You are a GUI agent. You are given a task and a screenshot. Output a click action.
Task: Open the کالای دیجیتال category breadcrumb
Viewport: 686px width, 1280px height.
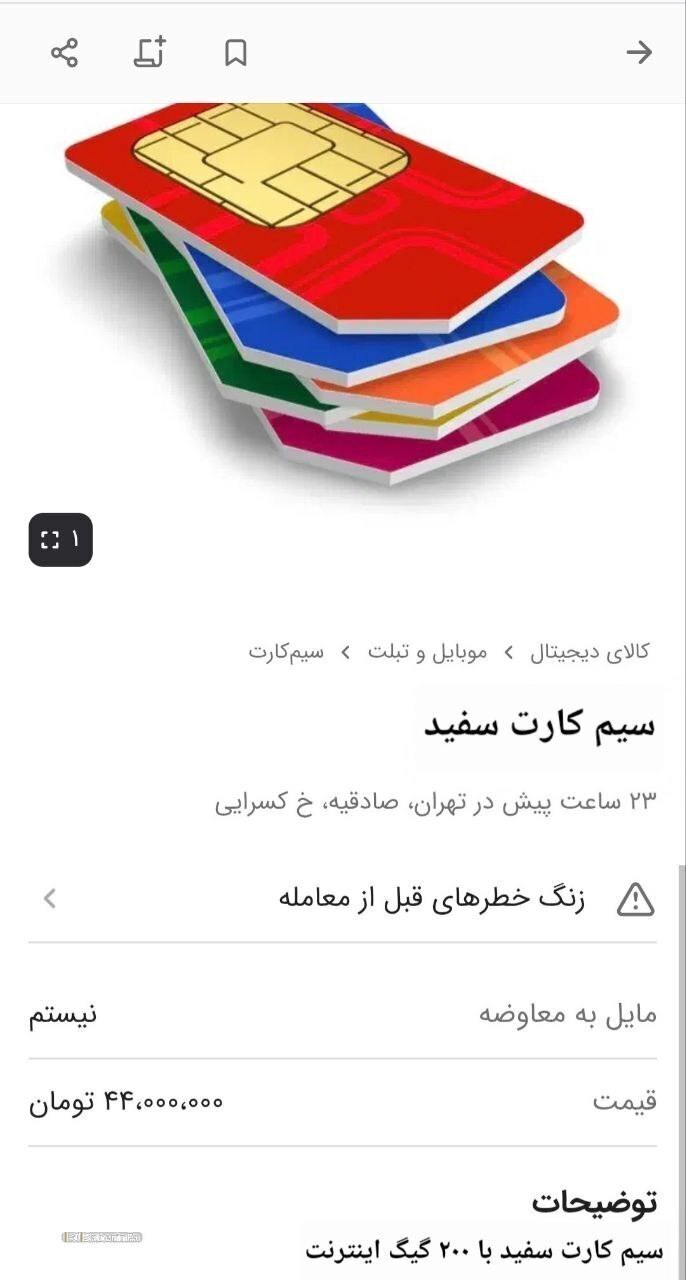[589, 652]
